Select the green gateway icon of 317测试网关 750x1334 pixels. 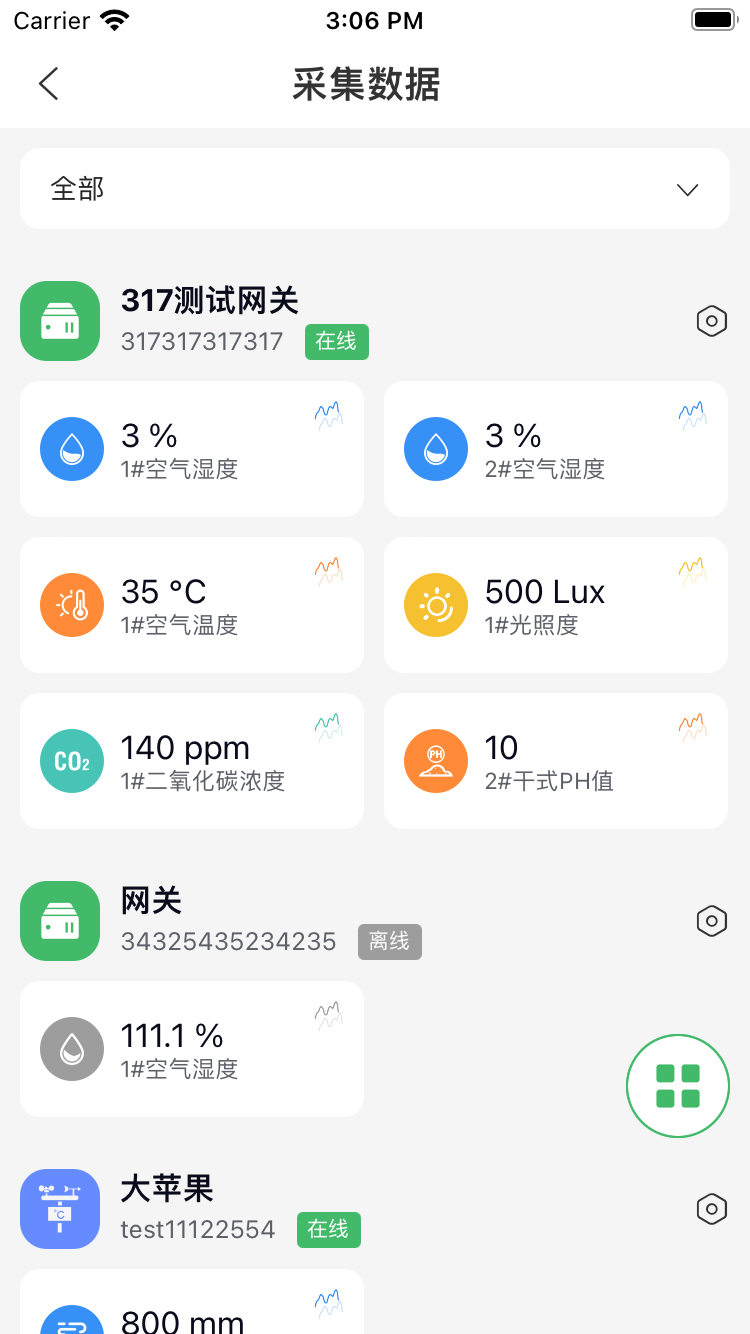tap(59, 320)
